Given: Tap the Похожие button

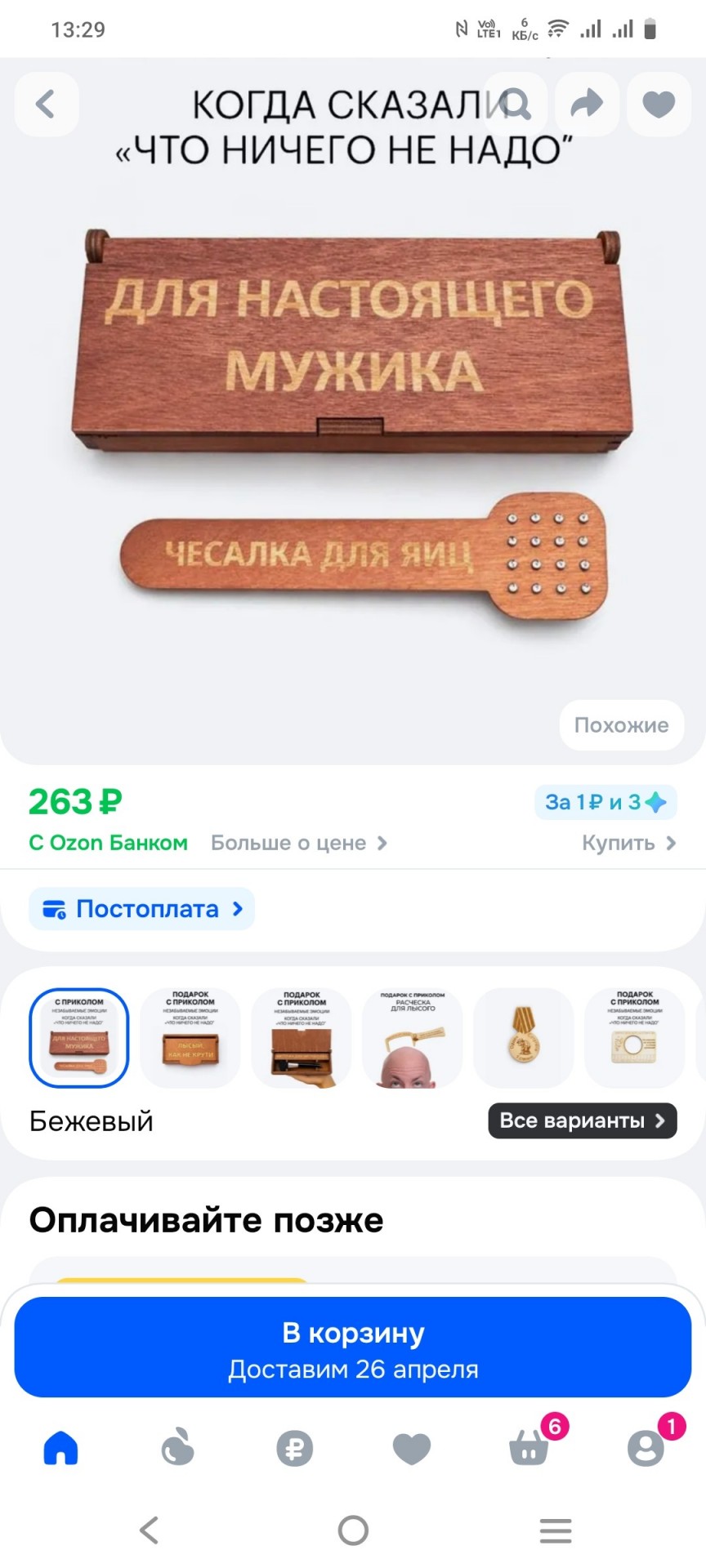Looking at the screenshot, I should (x=621, y=725).
